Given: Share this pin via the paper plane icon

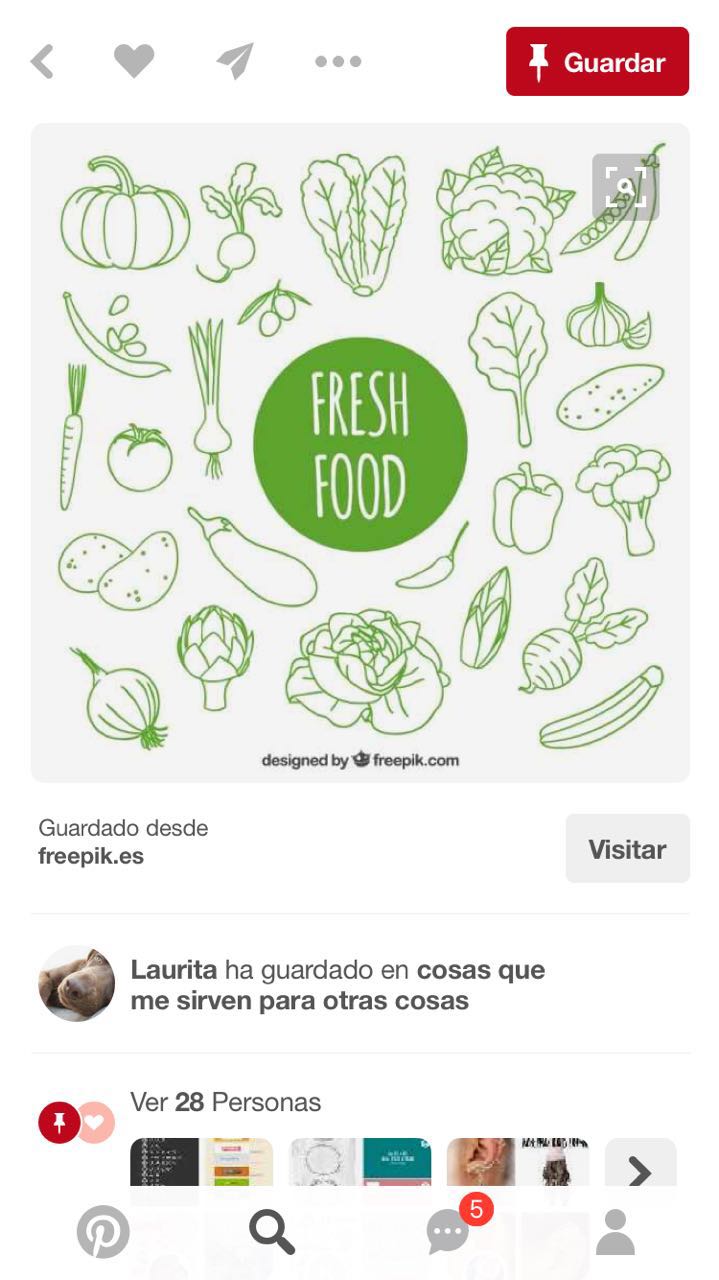Looking at the screenshot, I should 235,61.
